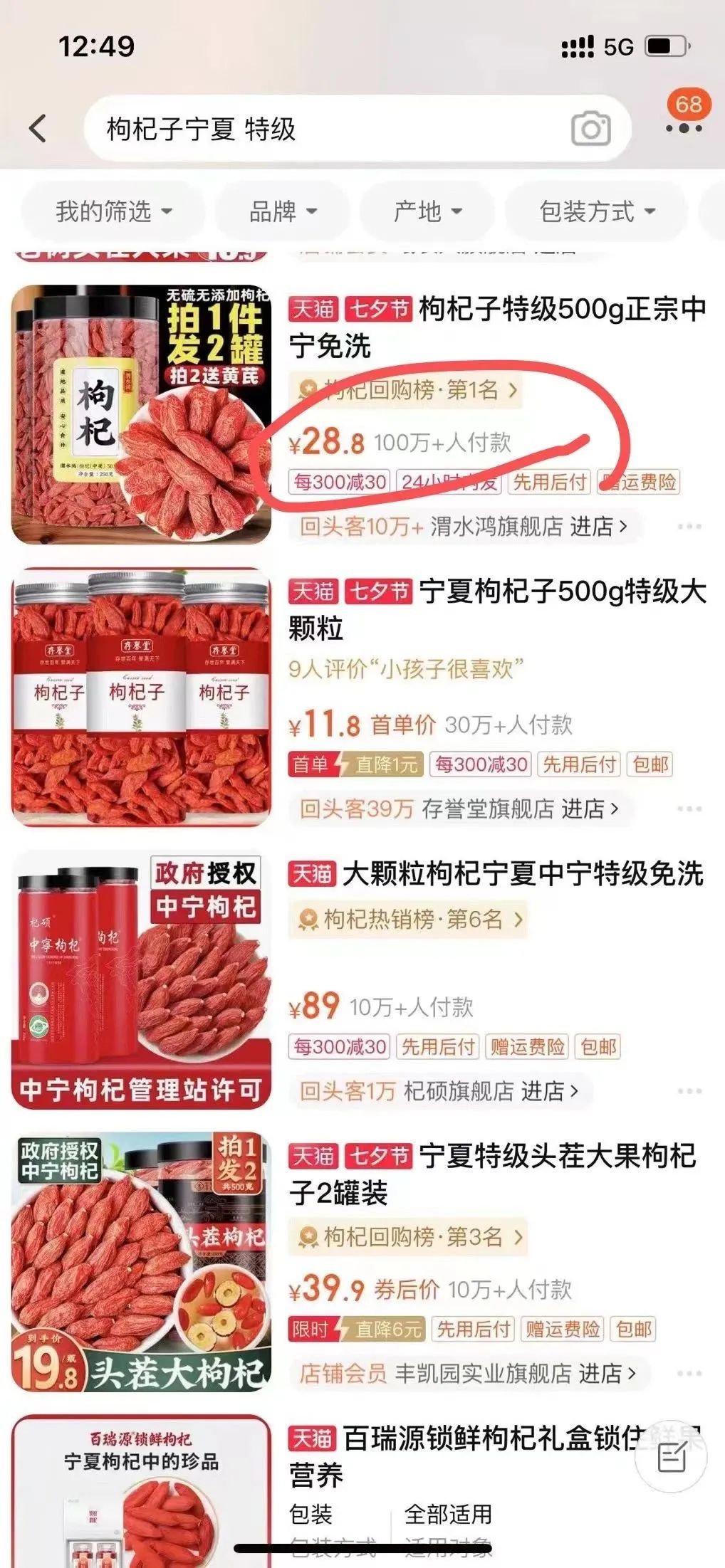View 枸杞热销榜·第6名 ranking
Image resolution: width=725 pixels, height=1568 pixels.
coord(412,919)
